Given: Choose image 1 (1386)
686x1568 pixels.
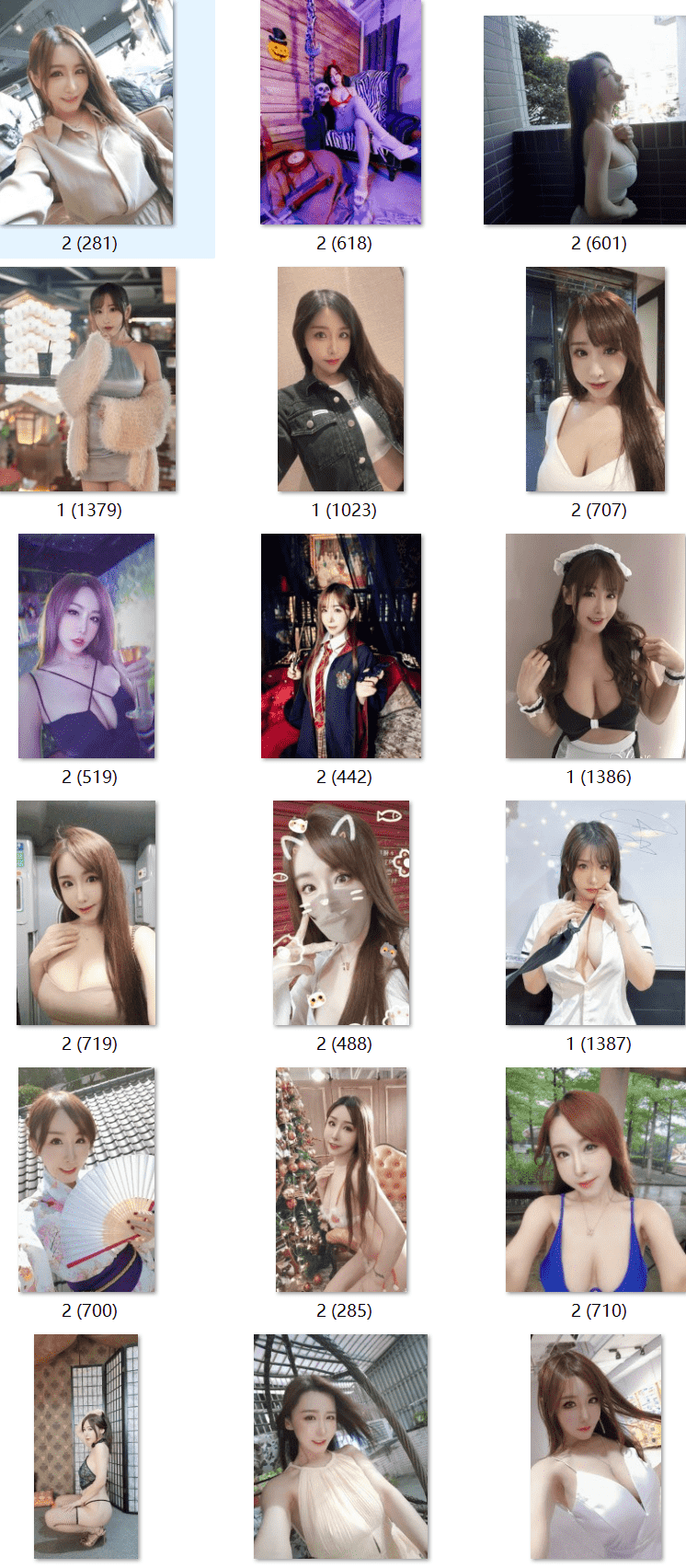Looking at the screenshot, I should click(x=595, y=646).
